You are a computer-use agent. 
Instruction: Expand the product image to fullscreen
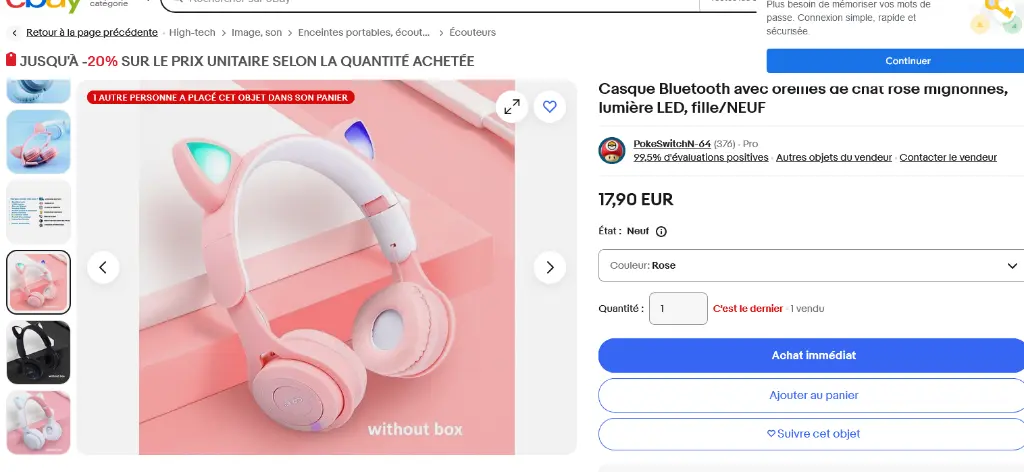(512, 106)
